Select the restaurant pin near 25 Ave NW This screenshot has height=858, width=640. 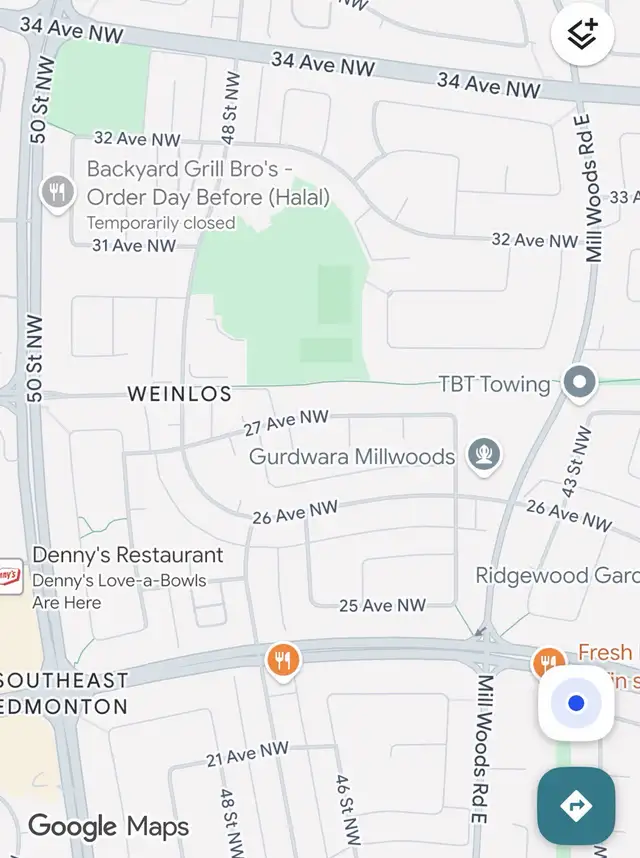285,660
